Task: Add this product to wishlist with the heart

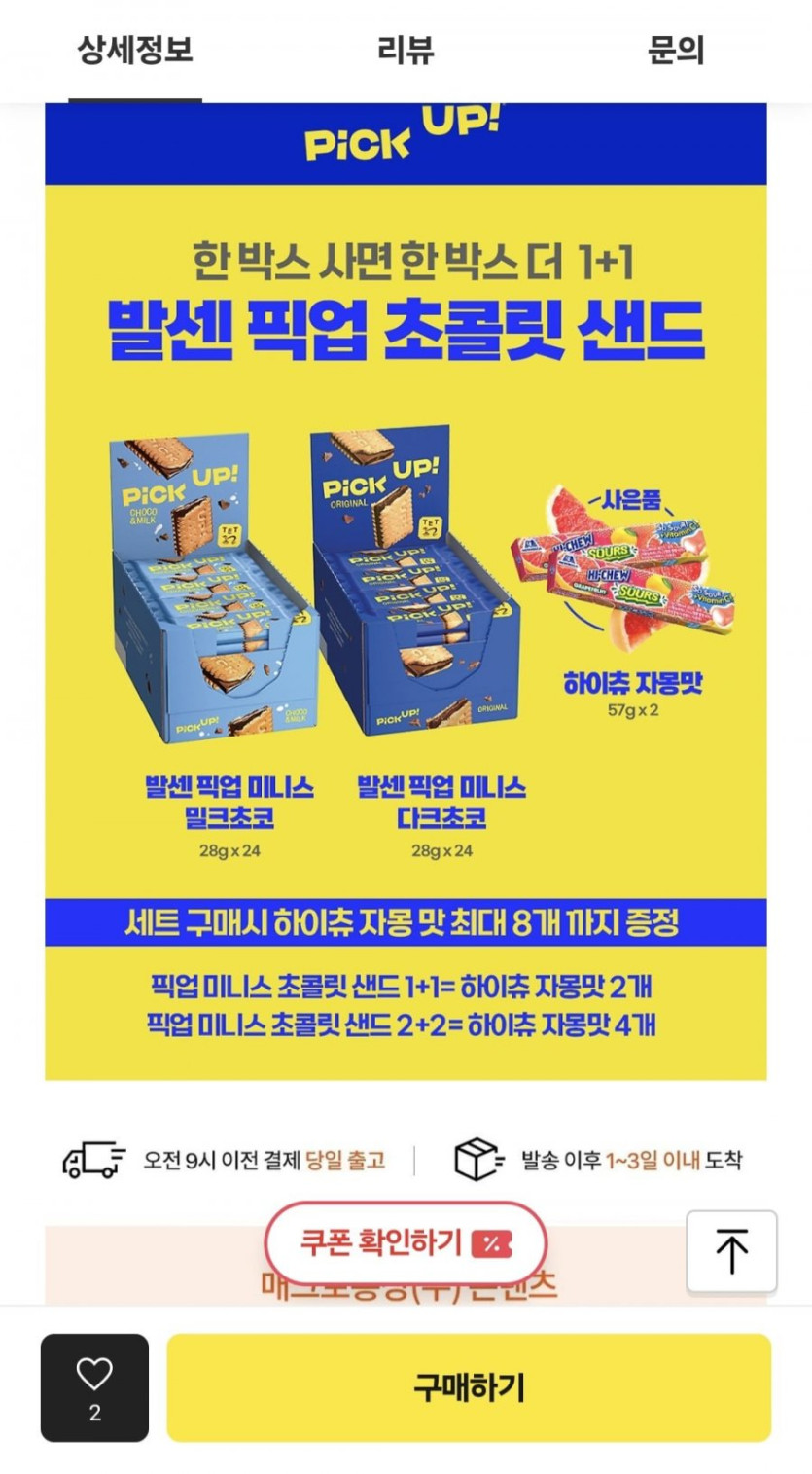Action: [x=94, y=1386]
